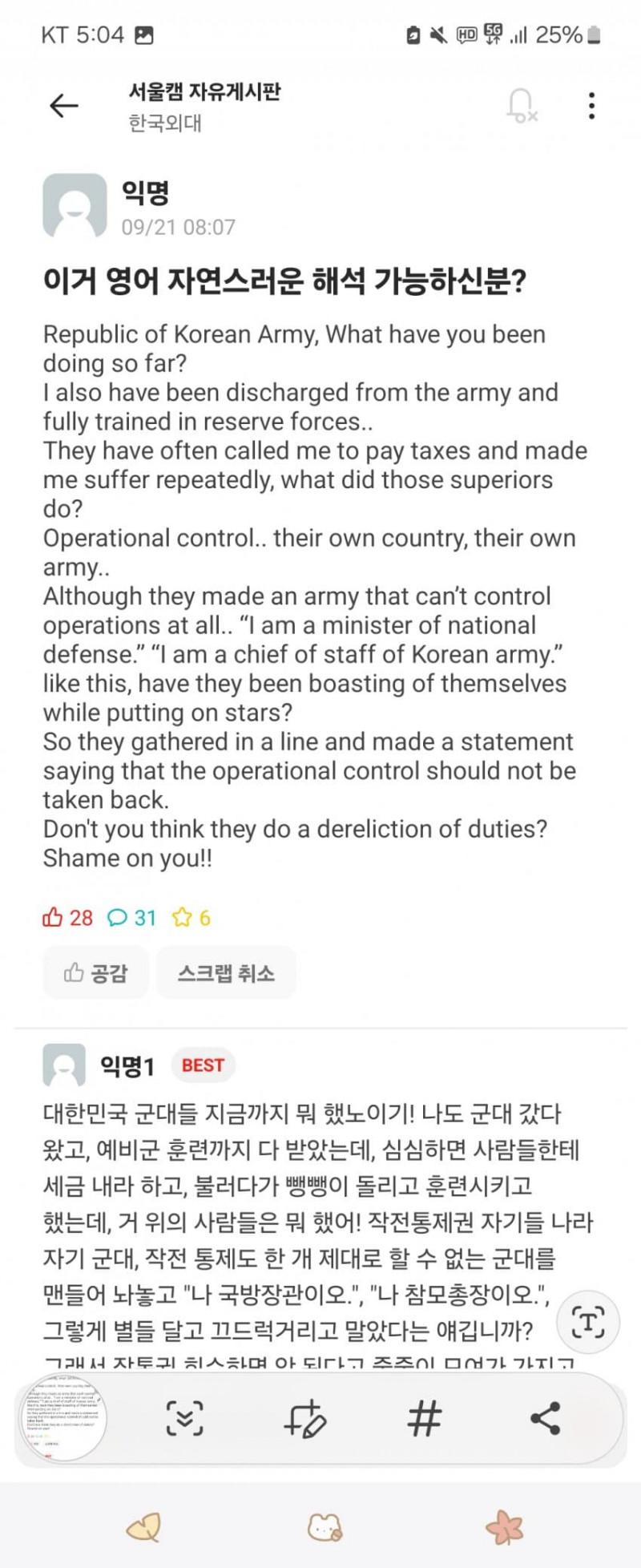Open the three-dot overflow menu
The height and width of the screenshot is (1568, 641).
coord(591,105)
